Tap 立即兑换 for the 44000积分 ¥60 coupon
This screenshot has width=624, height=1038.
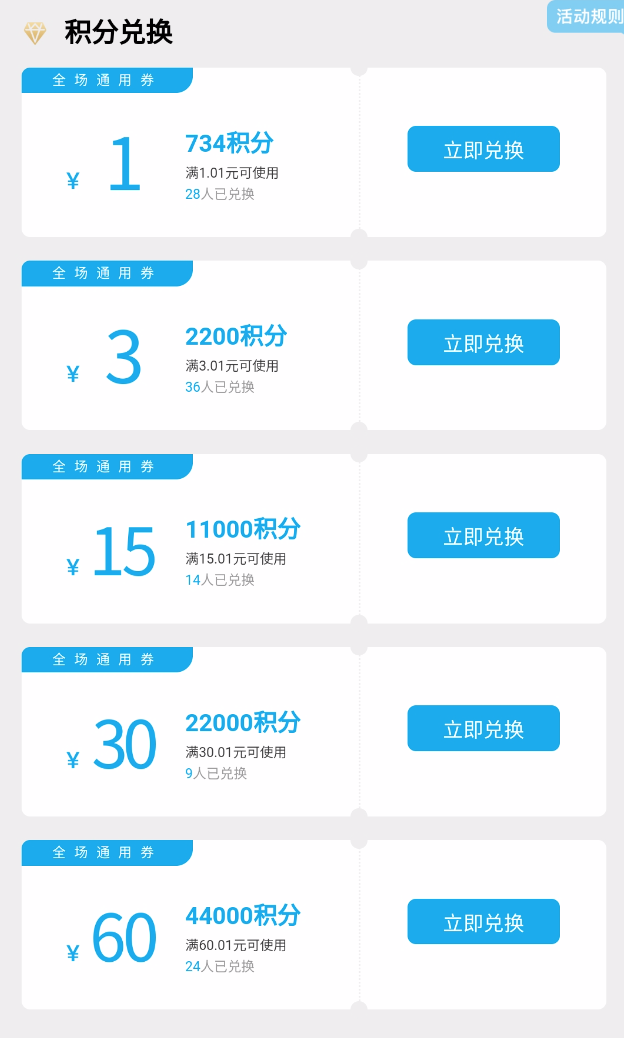(483, 921)
